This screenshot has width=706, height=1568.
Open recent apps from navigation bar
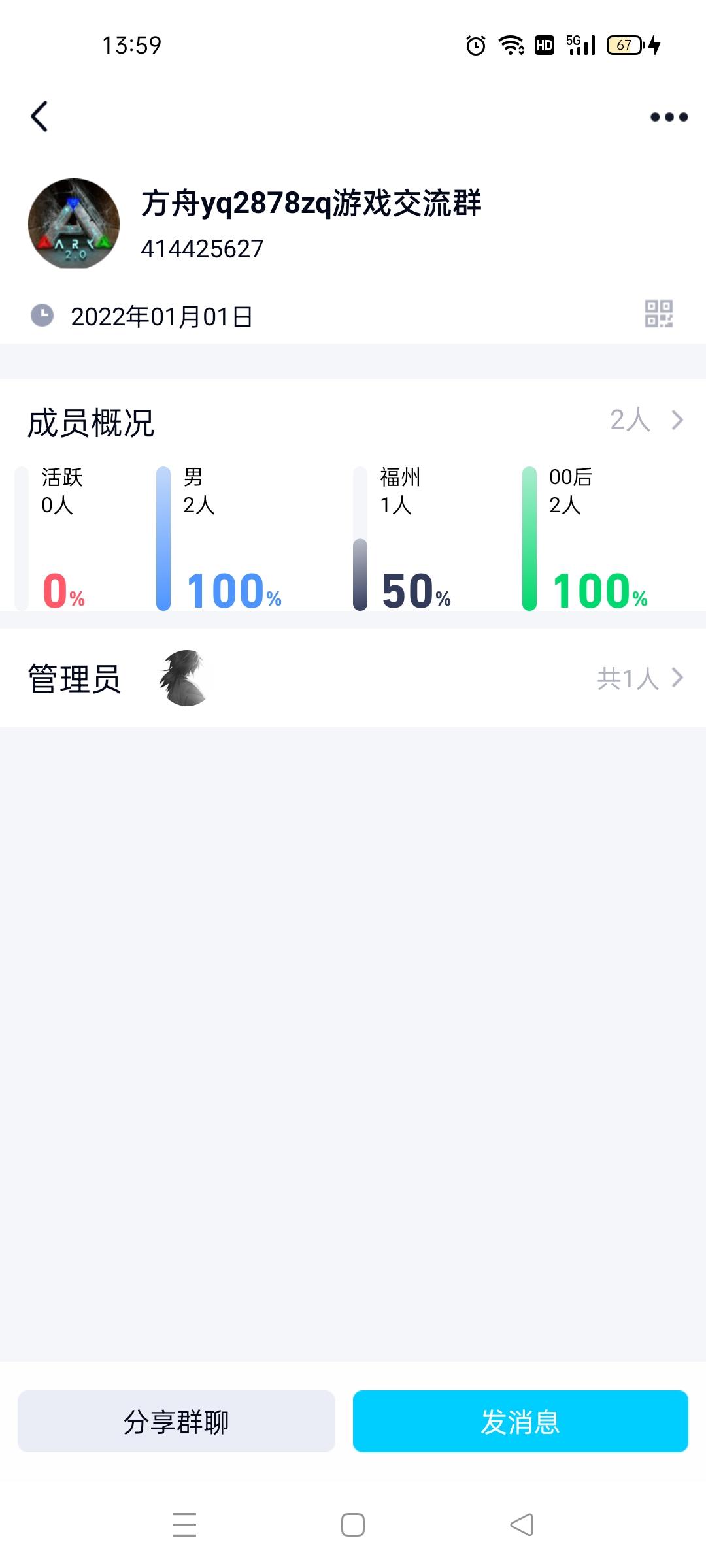[184, 1524]
